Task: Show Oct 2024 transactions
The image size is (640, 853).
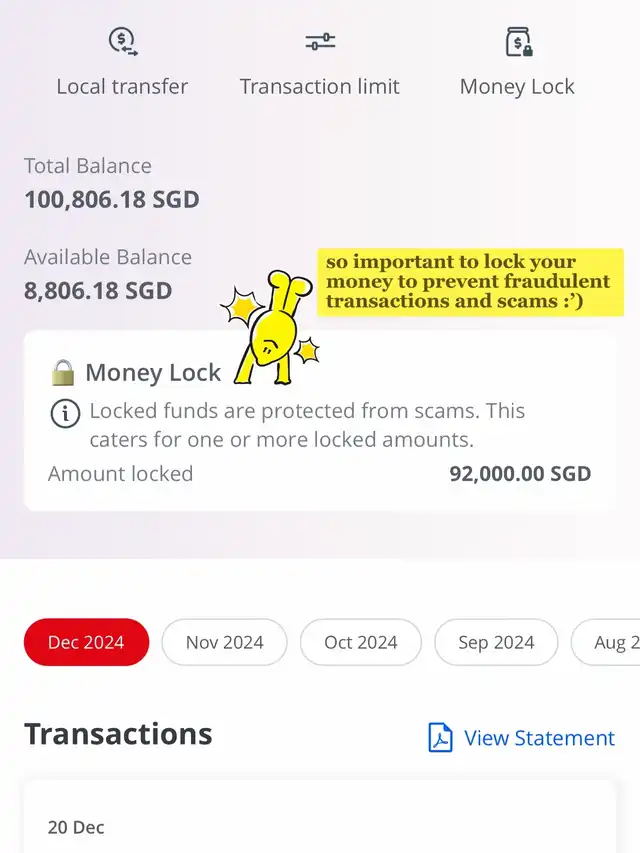Action: [x=360, y=642]
